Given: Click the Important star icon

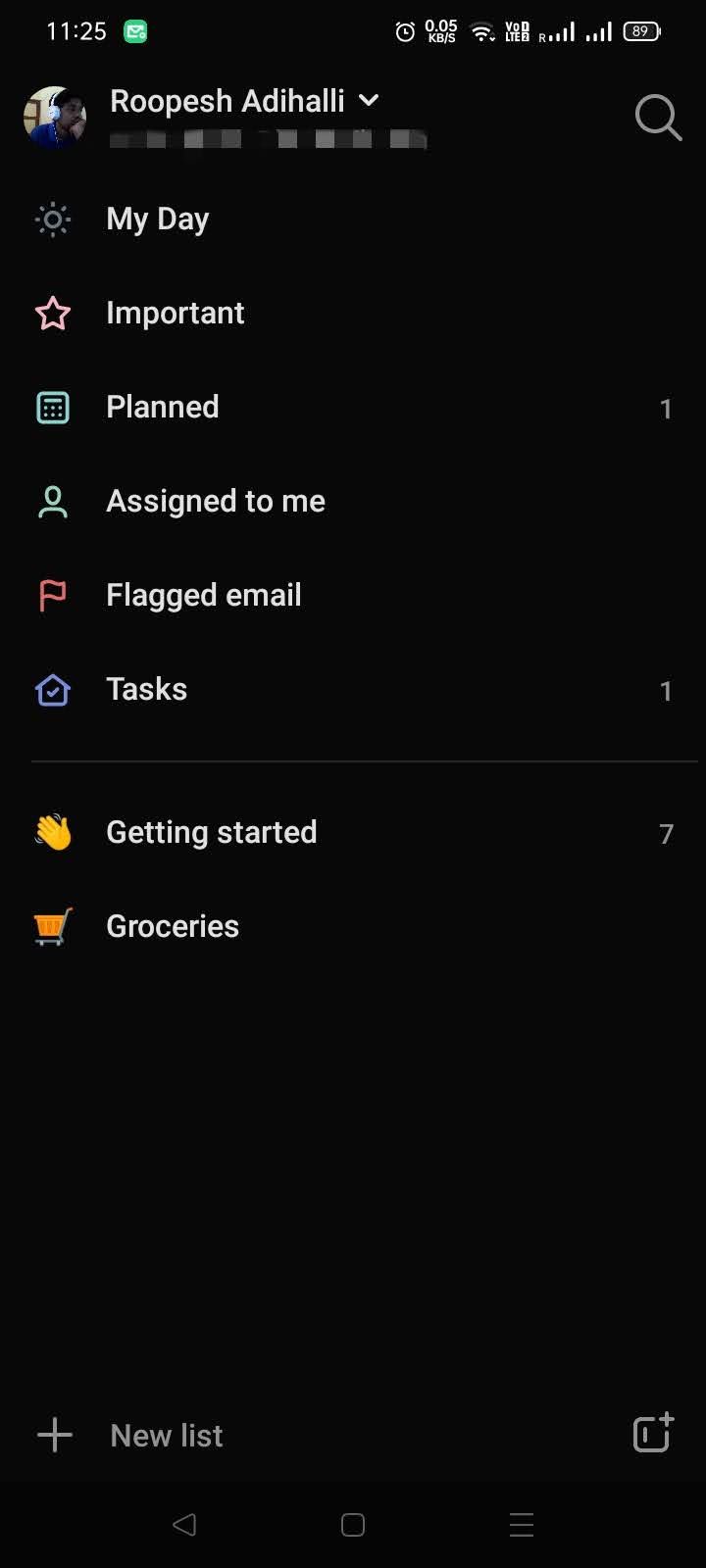Looking at the screenshot, I should click(52, 313).
